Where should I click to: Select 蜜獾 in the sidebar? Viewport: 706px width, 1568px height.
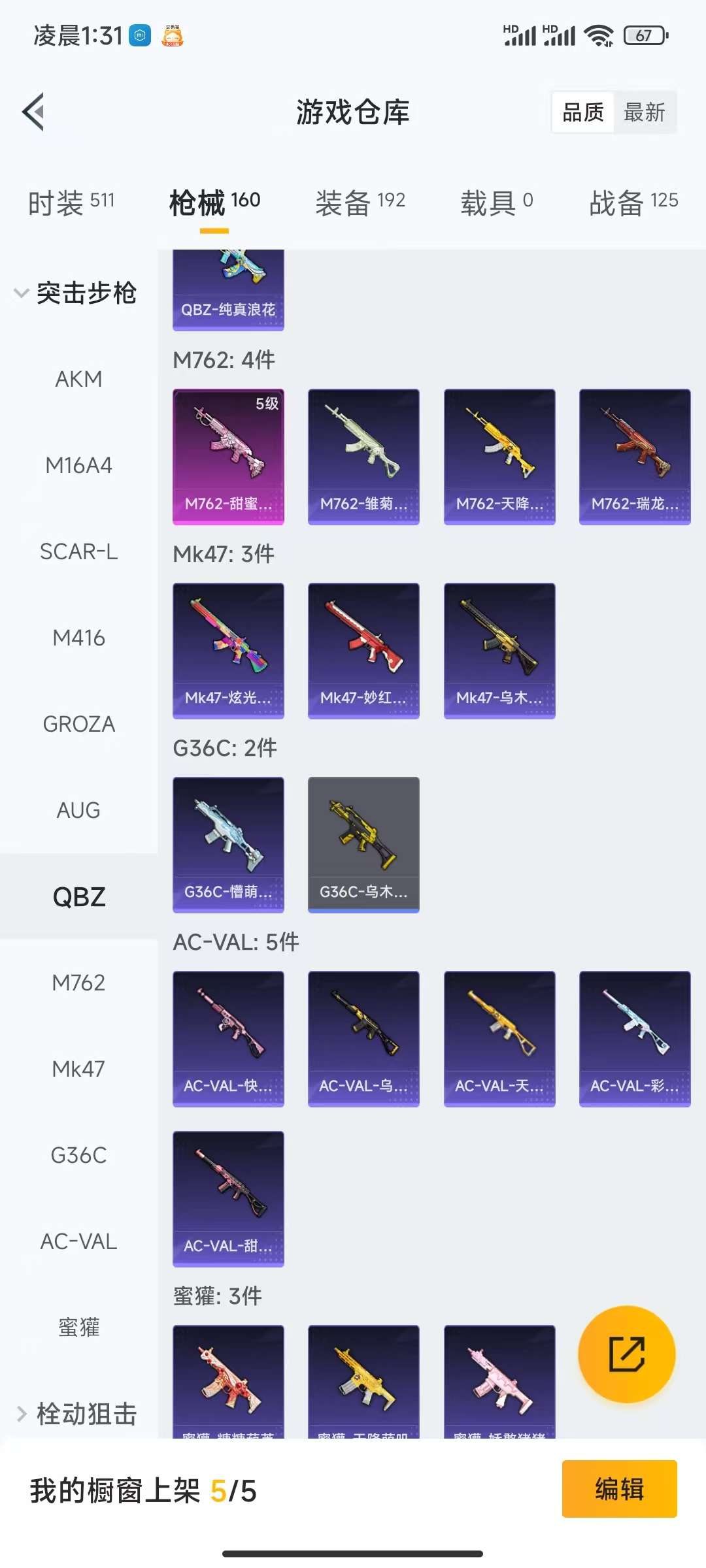(78, 1328)
